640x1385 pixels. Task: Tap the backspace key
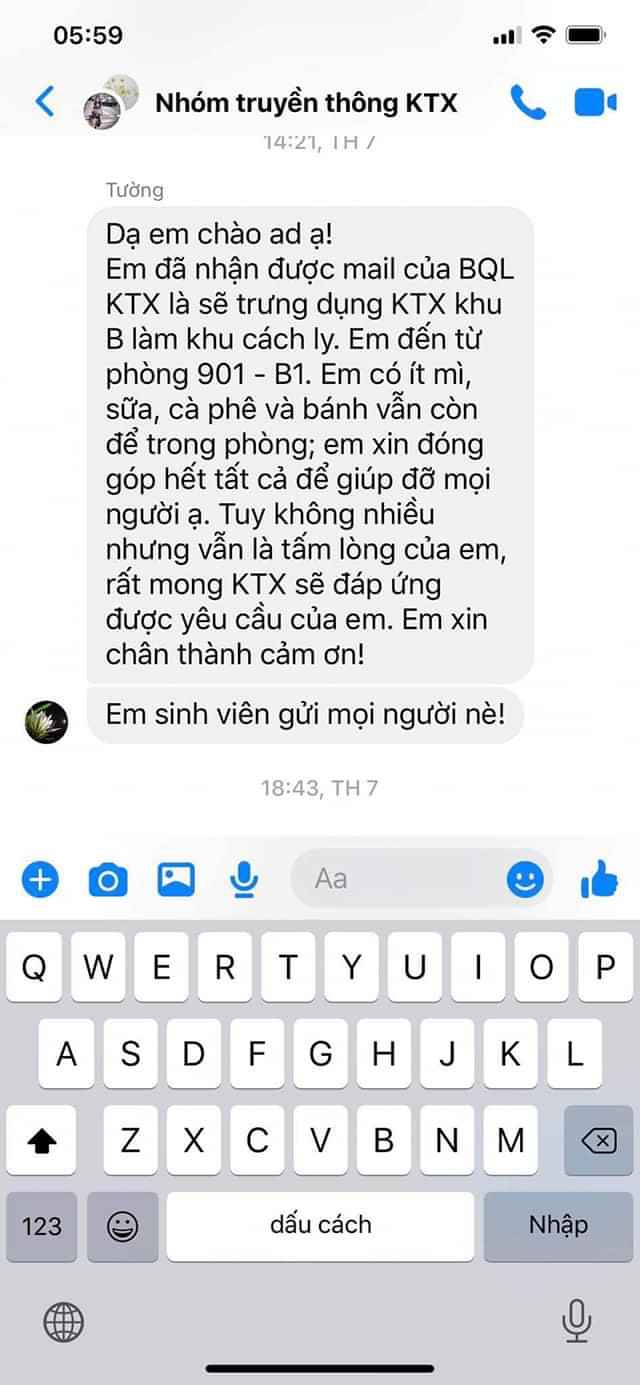598,1139
